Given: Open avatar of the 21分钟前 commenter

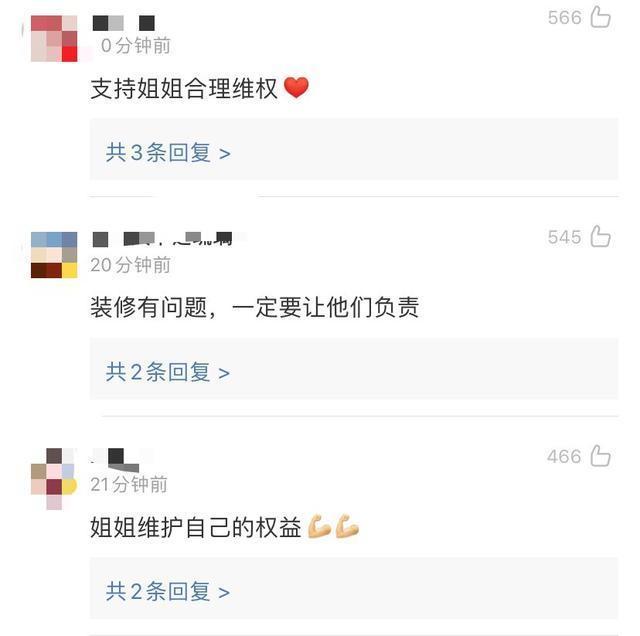Looking at the screenshot, I should (54, 476).
